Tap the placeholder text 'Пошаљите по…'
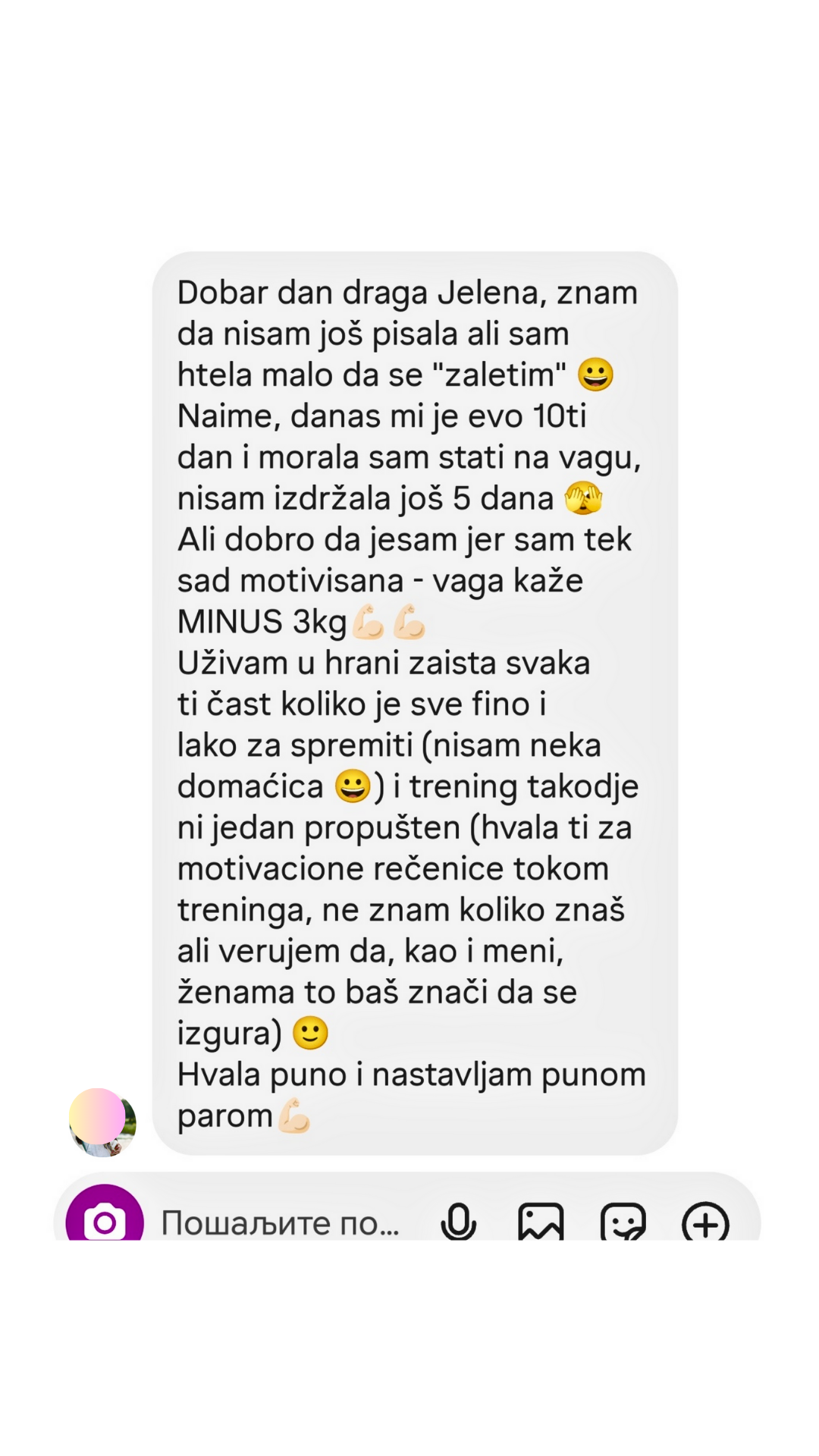Screen dimensions: 819x1456 (281, 1222)
